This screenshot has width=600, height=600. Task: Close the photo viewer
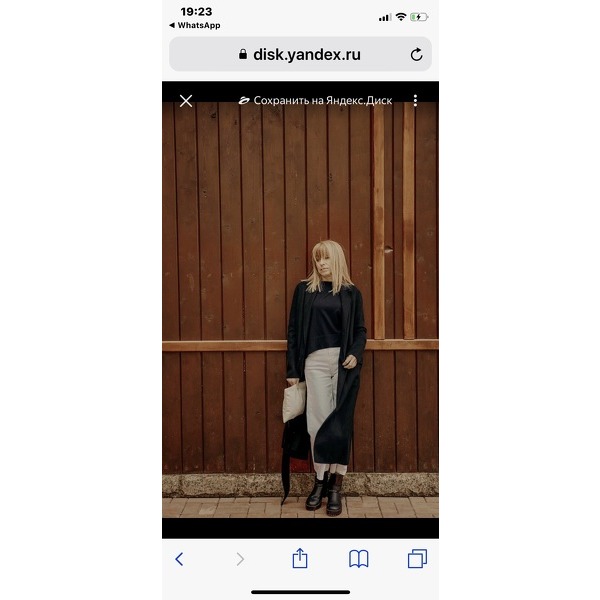click(x=186, y=101)
